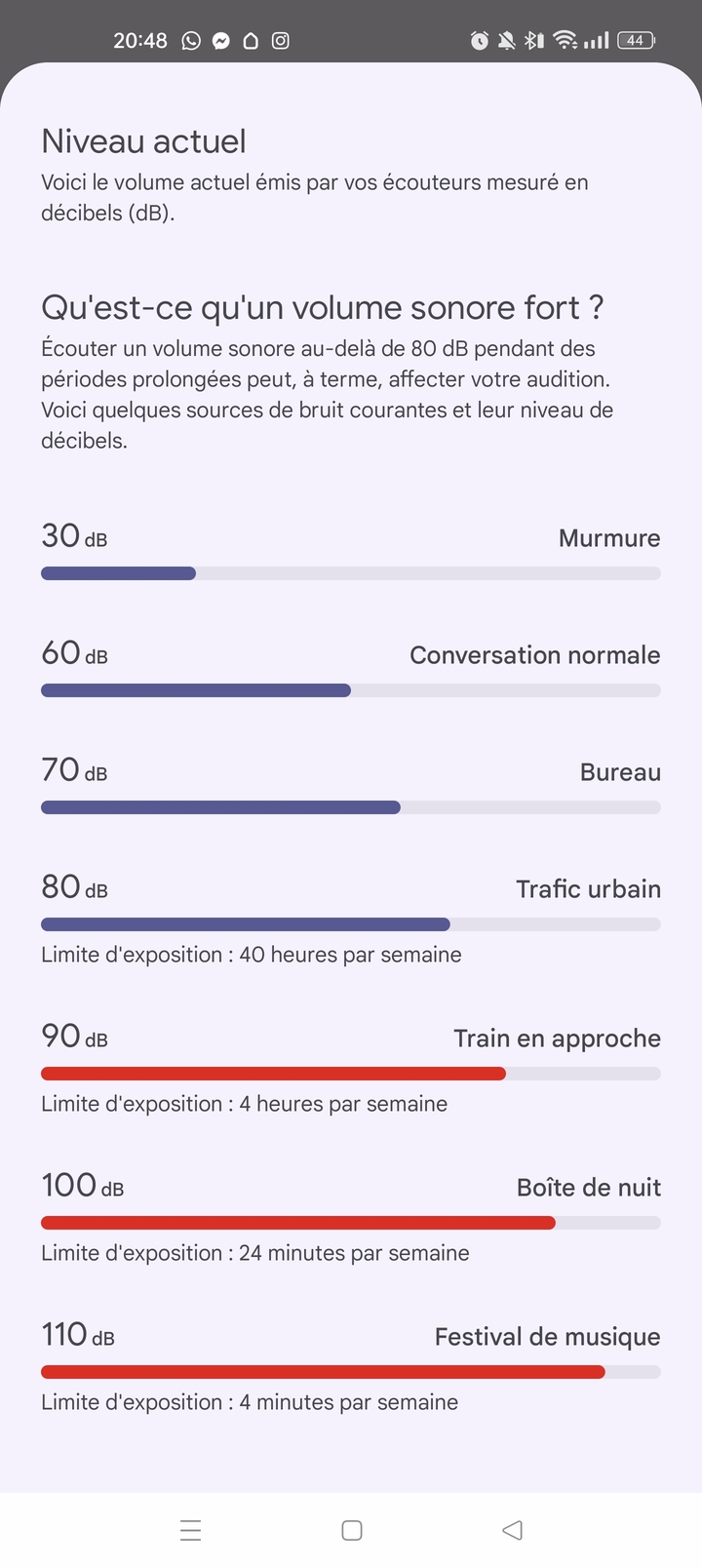The image size is (702, 1568).
Task: Open the recent apps menu
Action: pyautogui.click(x=191, y=1530)
